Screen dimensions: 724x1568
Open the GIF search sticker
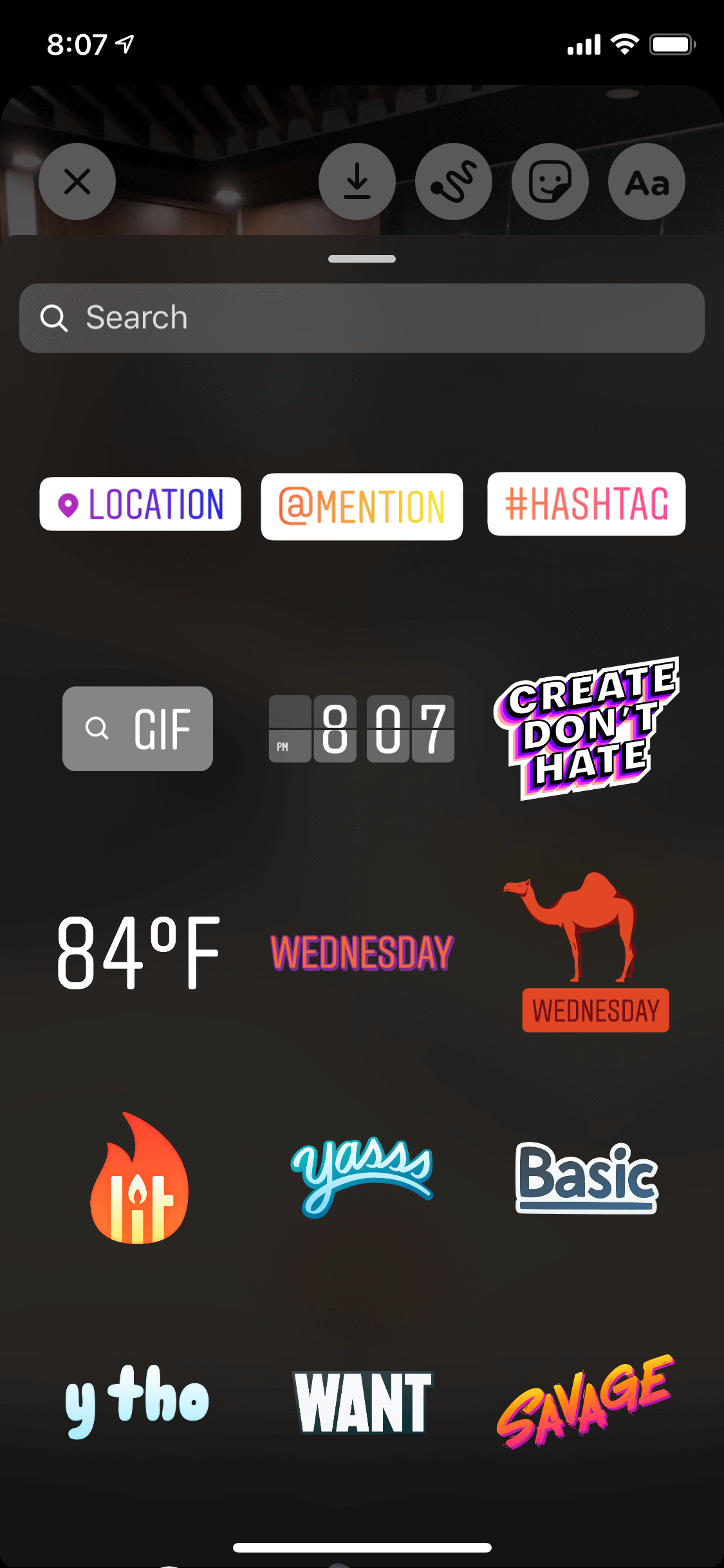coord(138,729)
